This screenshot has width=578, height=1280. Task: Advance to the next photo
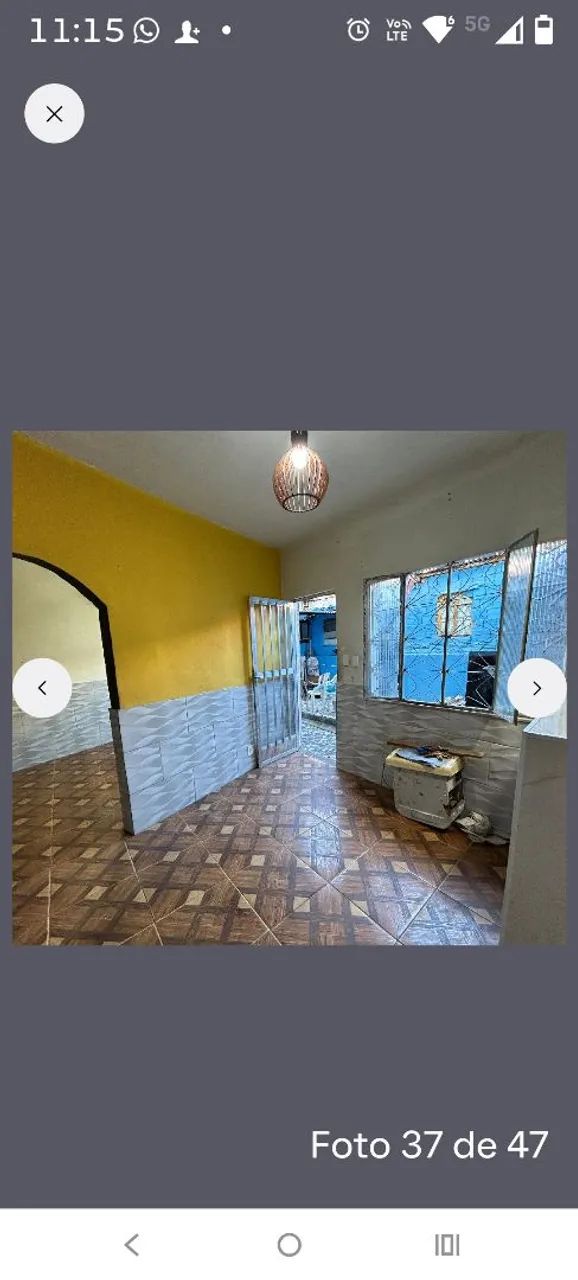[x=536, y=688]
